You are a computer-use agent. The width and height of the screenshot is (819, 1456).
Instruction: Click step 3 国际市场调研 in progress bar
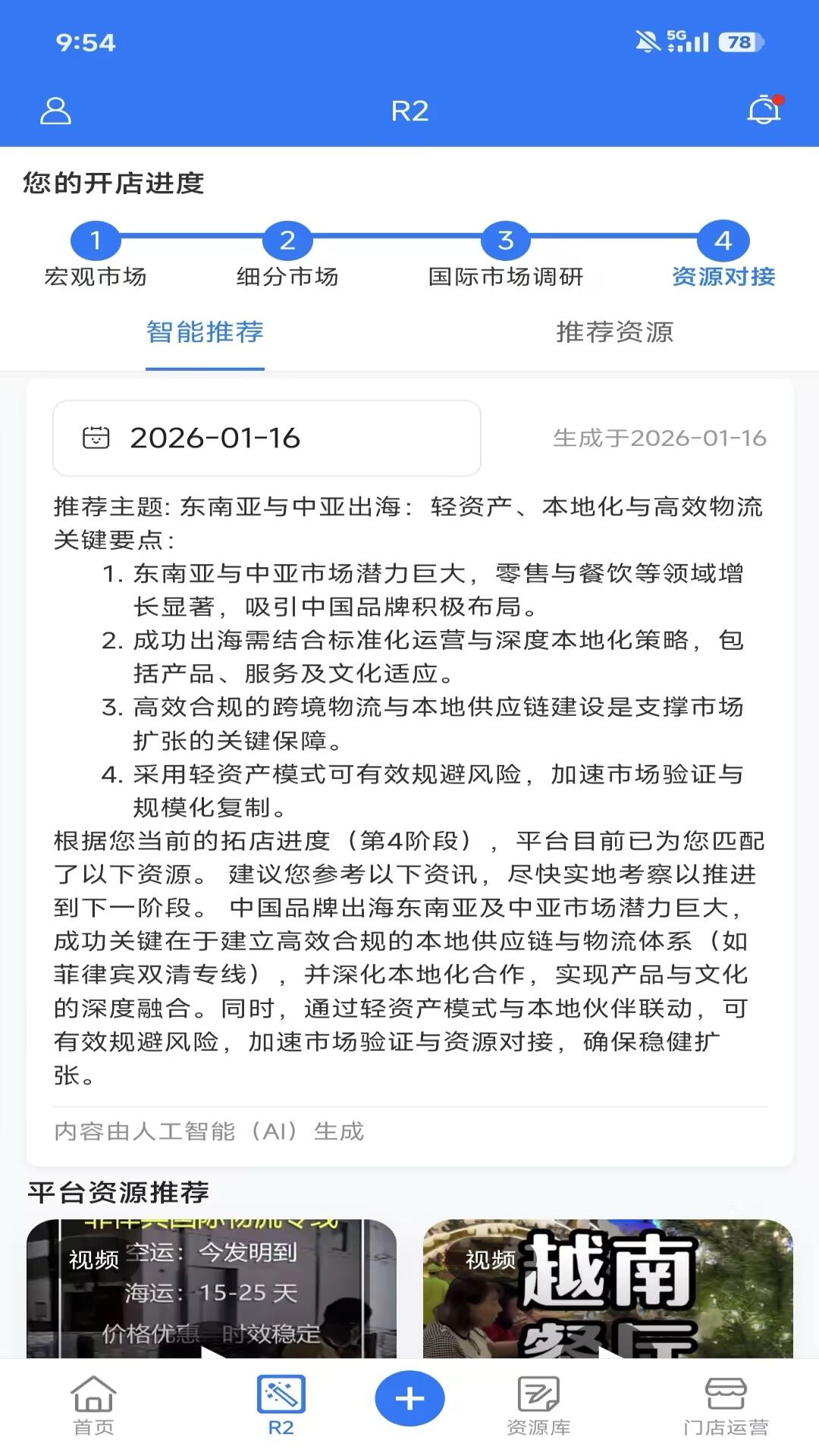[x=506, y=241]
